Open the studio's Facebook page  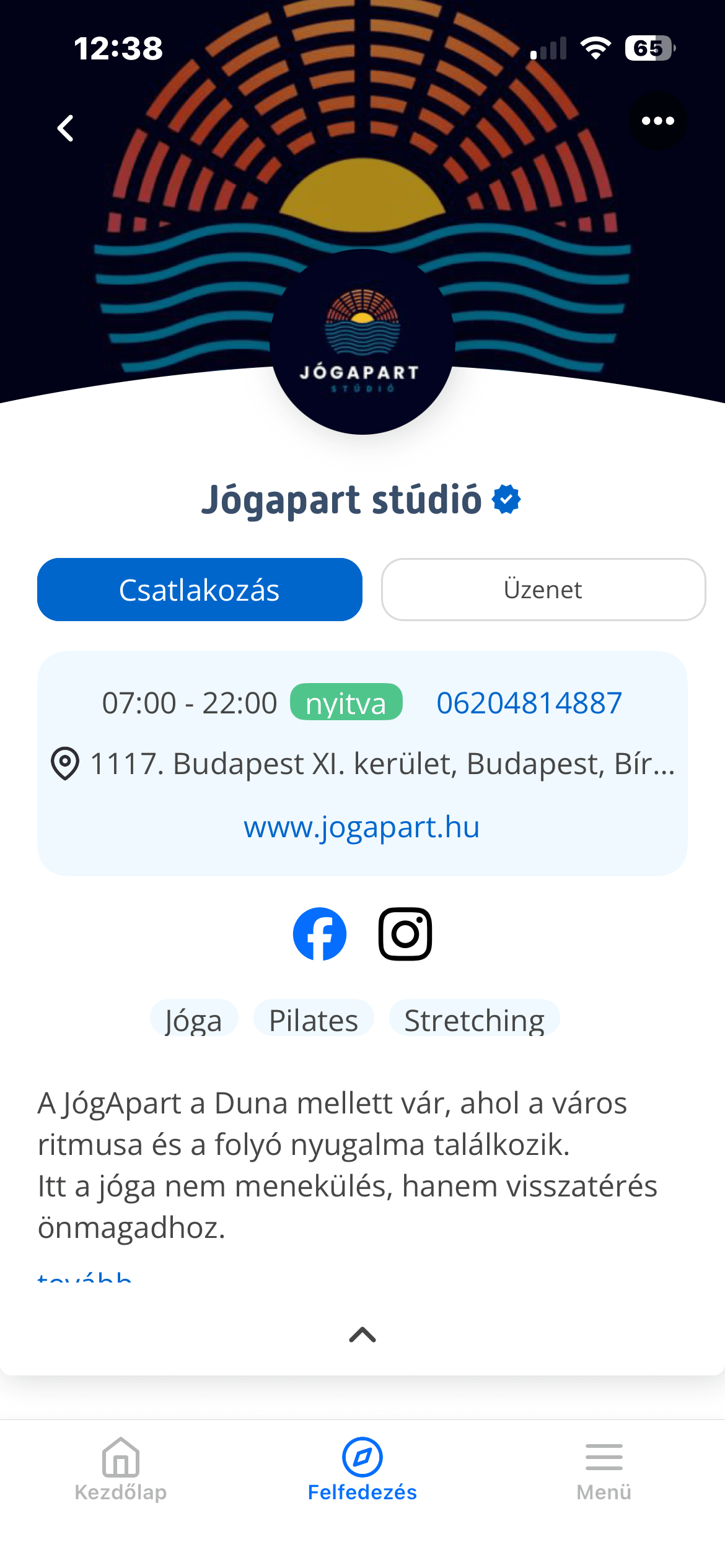pos(320,934)
